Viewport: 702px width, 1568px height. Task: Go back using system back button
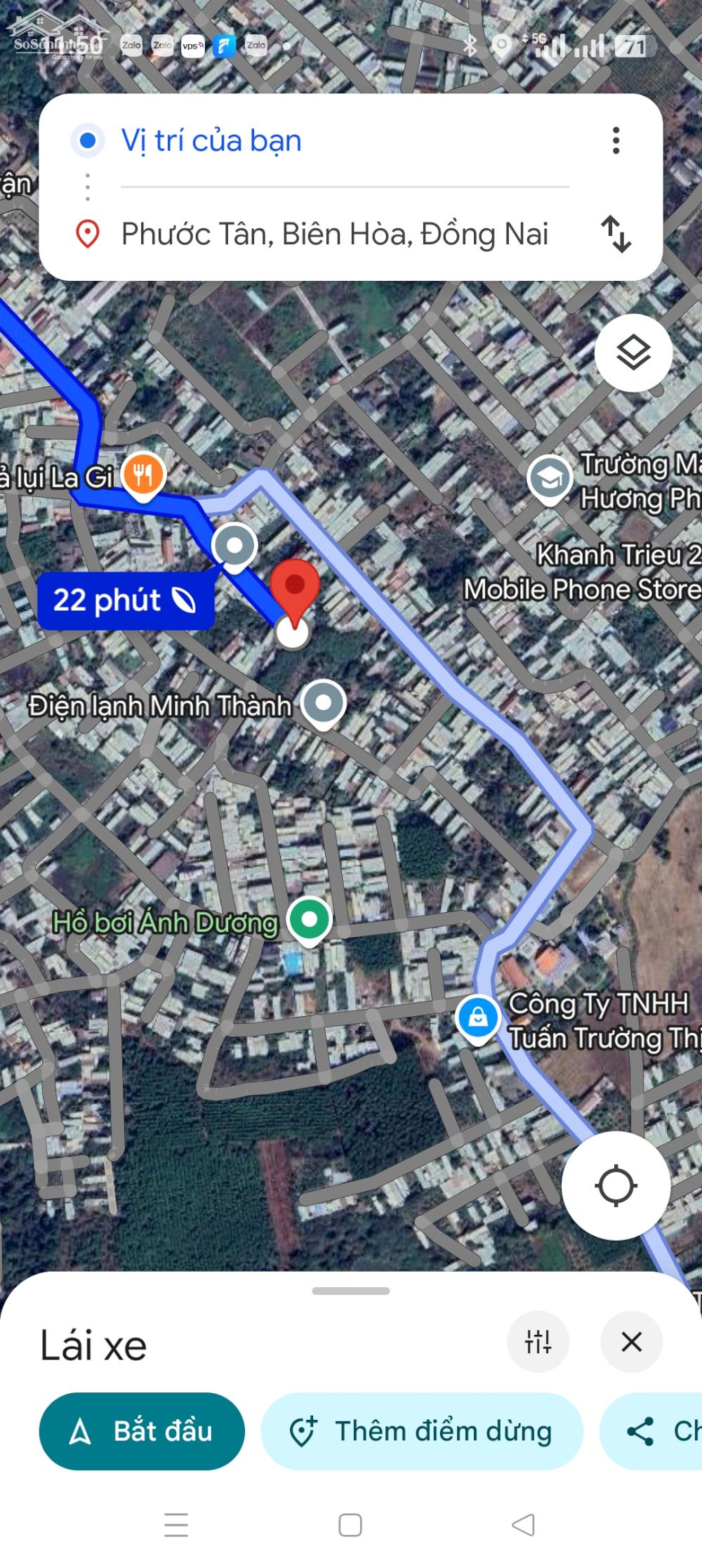click(x=524, y=1524)
